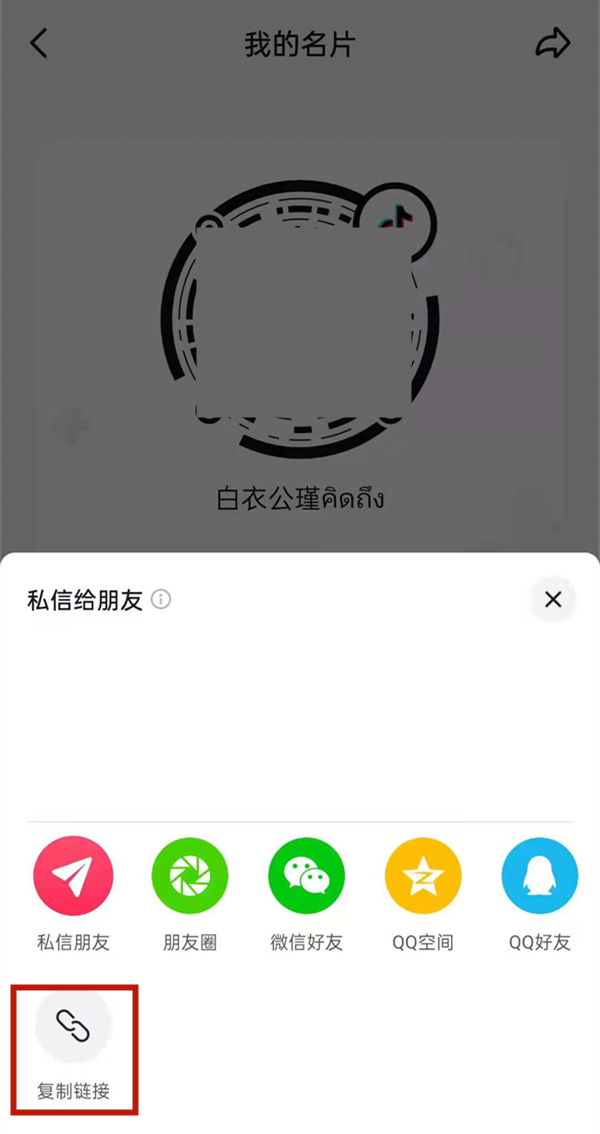Go back from 我的名片
The width and height of the screenshot is (600, 1134).
pos(39,44)
